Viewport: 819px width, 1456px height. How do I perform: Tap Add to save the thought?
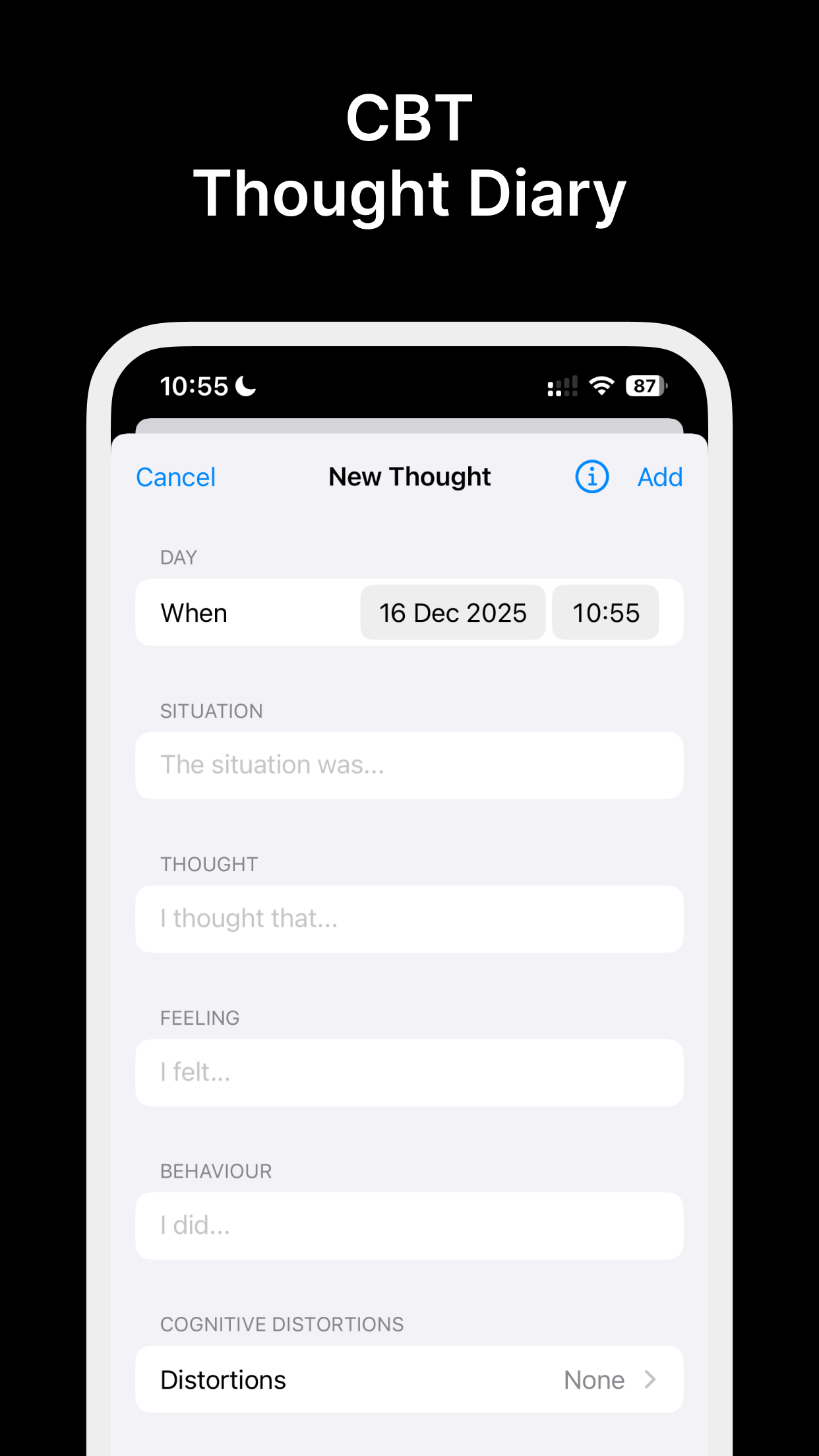[x=659, y=477]
